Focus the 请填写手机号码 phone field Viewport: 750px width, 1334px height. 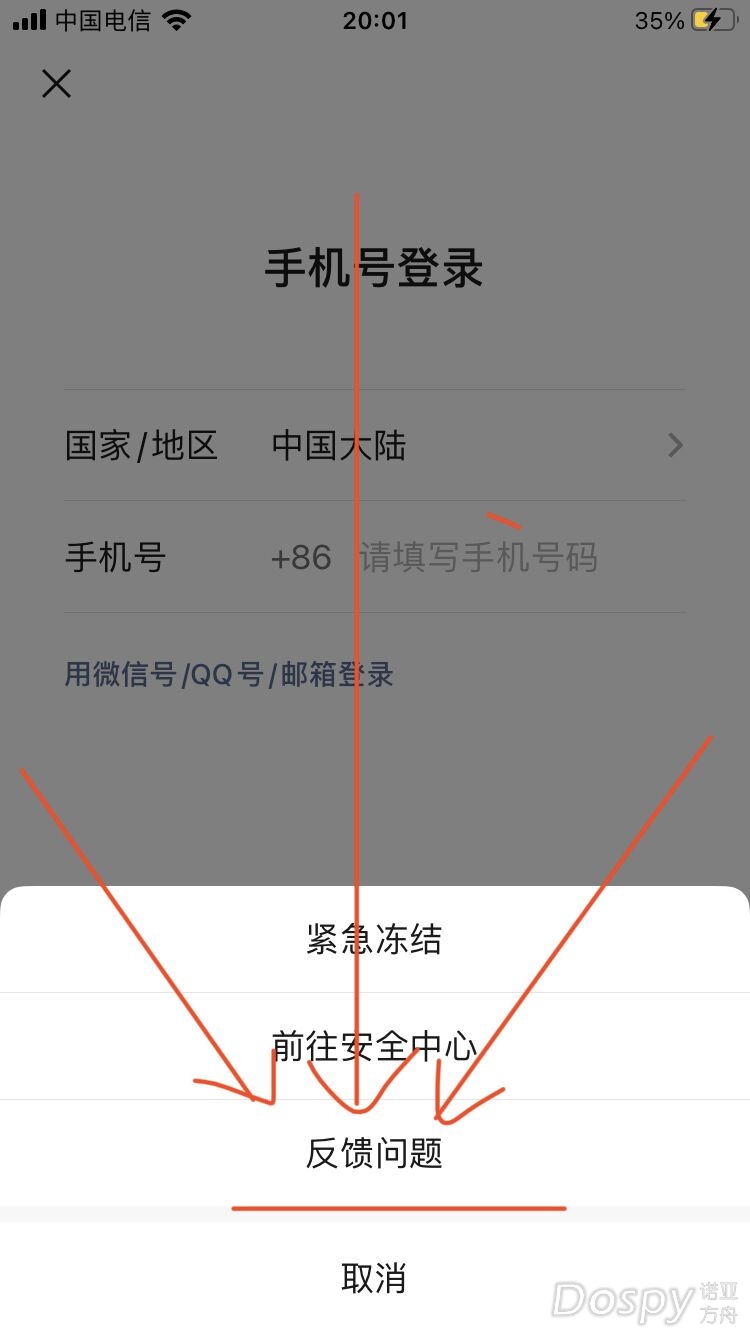click(x=478, y=557)
